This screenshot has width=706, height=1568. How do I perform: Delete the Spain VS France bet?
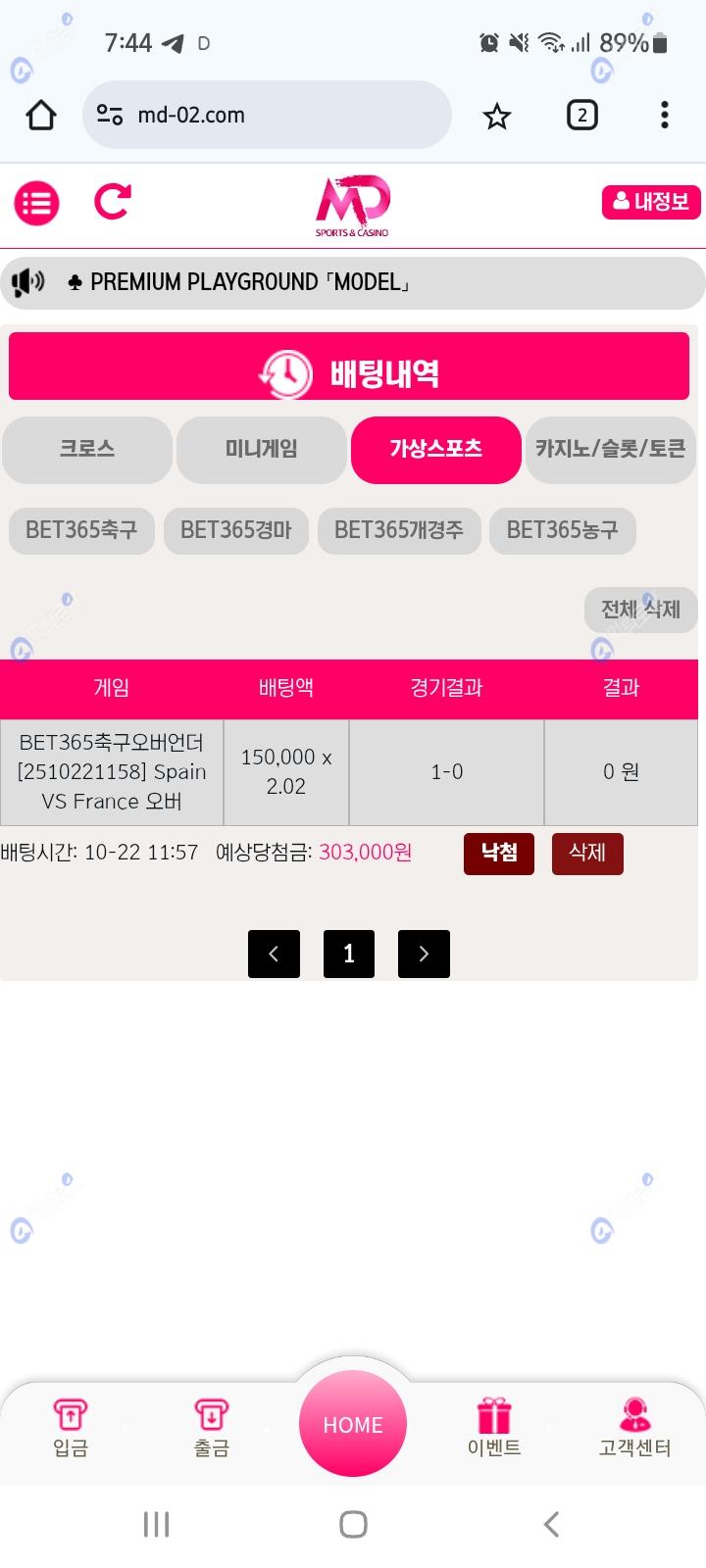coord(587,853)
